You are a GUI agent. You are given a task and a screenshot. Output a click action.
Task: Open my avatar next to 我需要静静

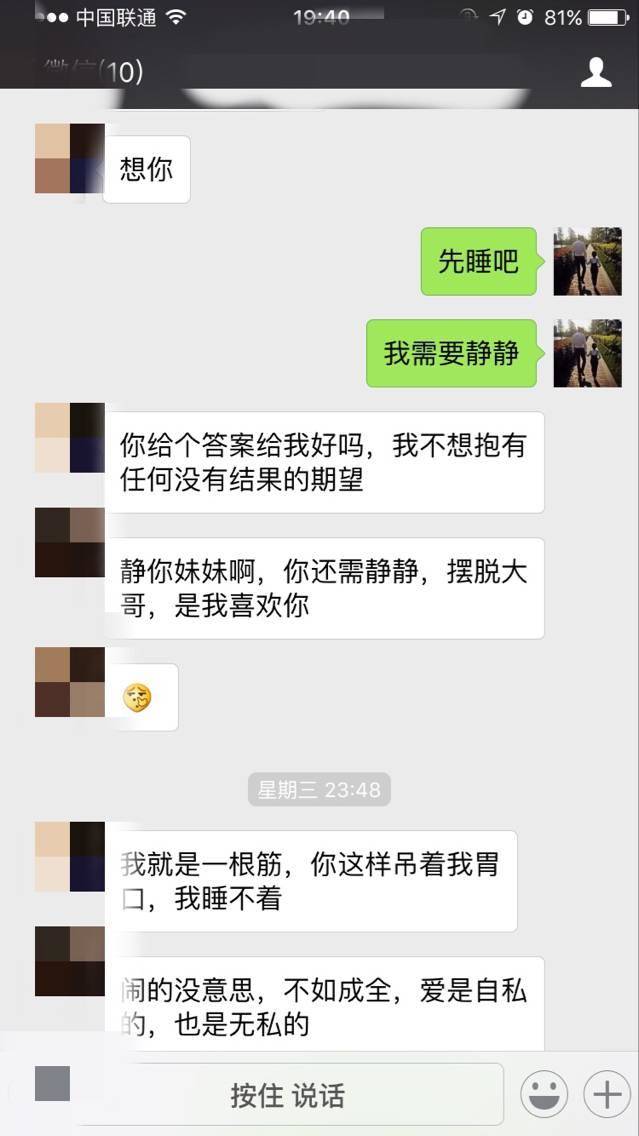click(588, 353)
